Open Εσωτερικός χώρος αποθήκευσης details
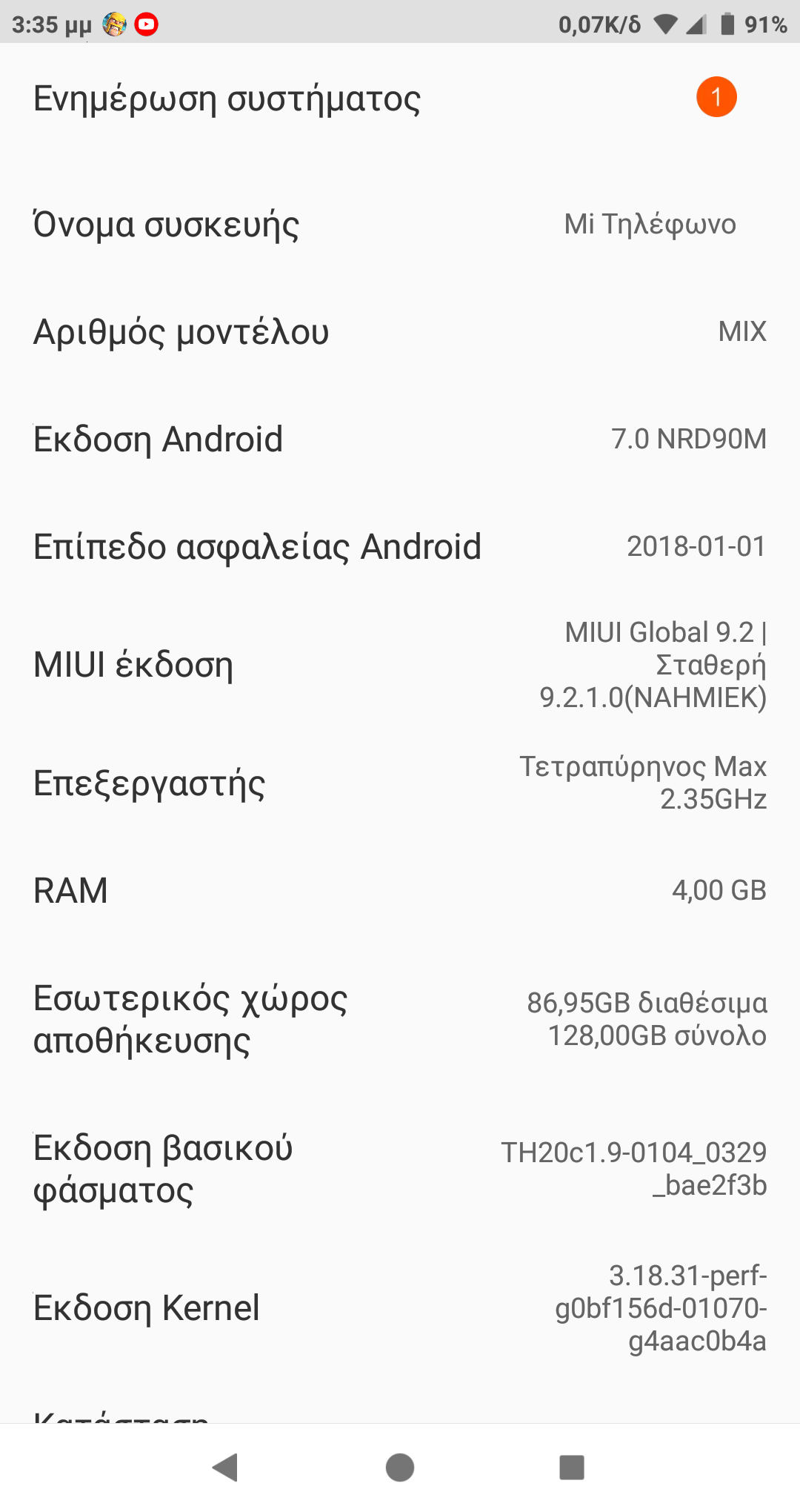 pos(400,1019)
